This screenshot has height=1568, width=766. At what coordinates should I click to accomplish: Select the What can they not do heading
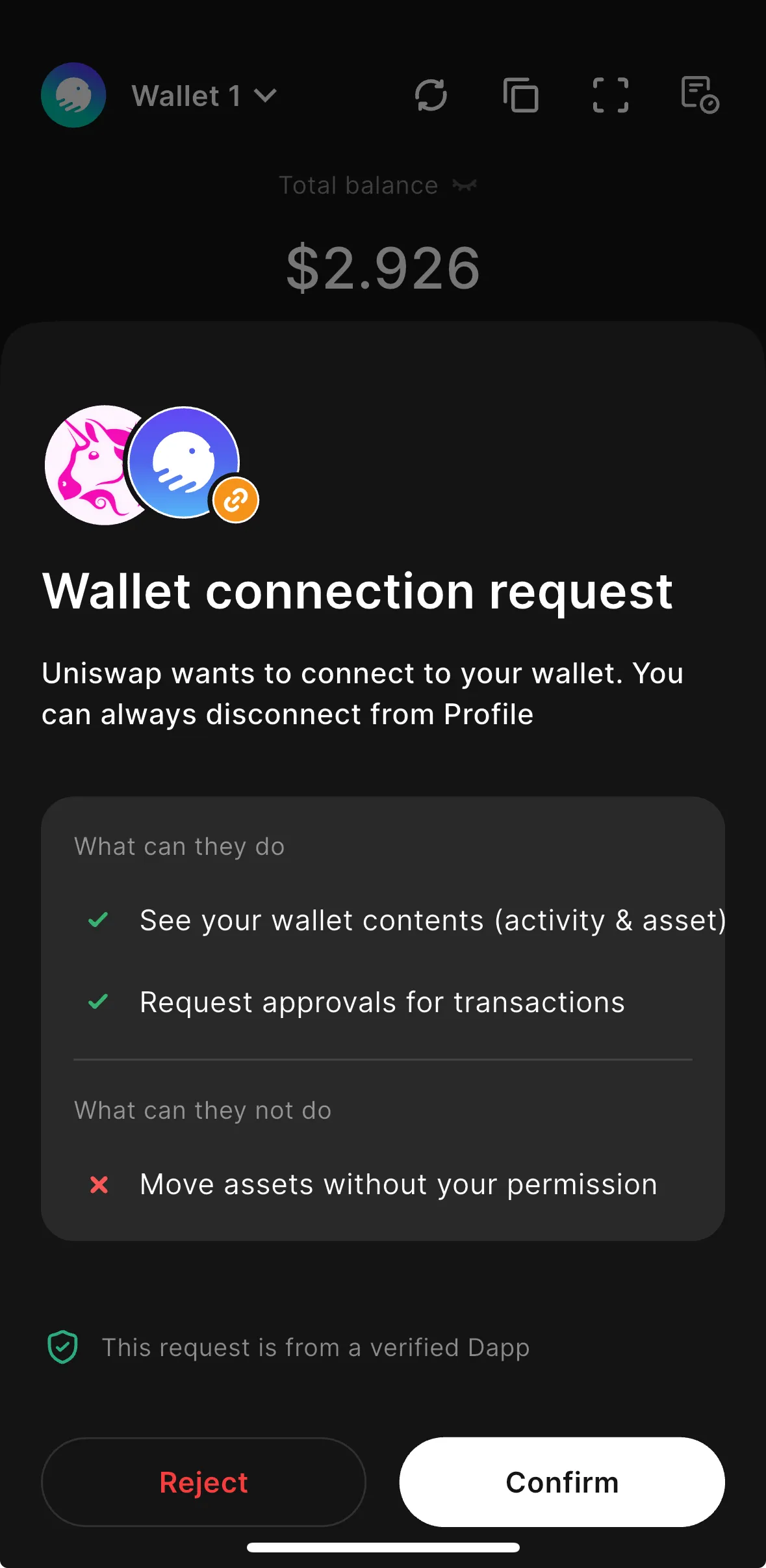(x=202, y=1110)
